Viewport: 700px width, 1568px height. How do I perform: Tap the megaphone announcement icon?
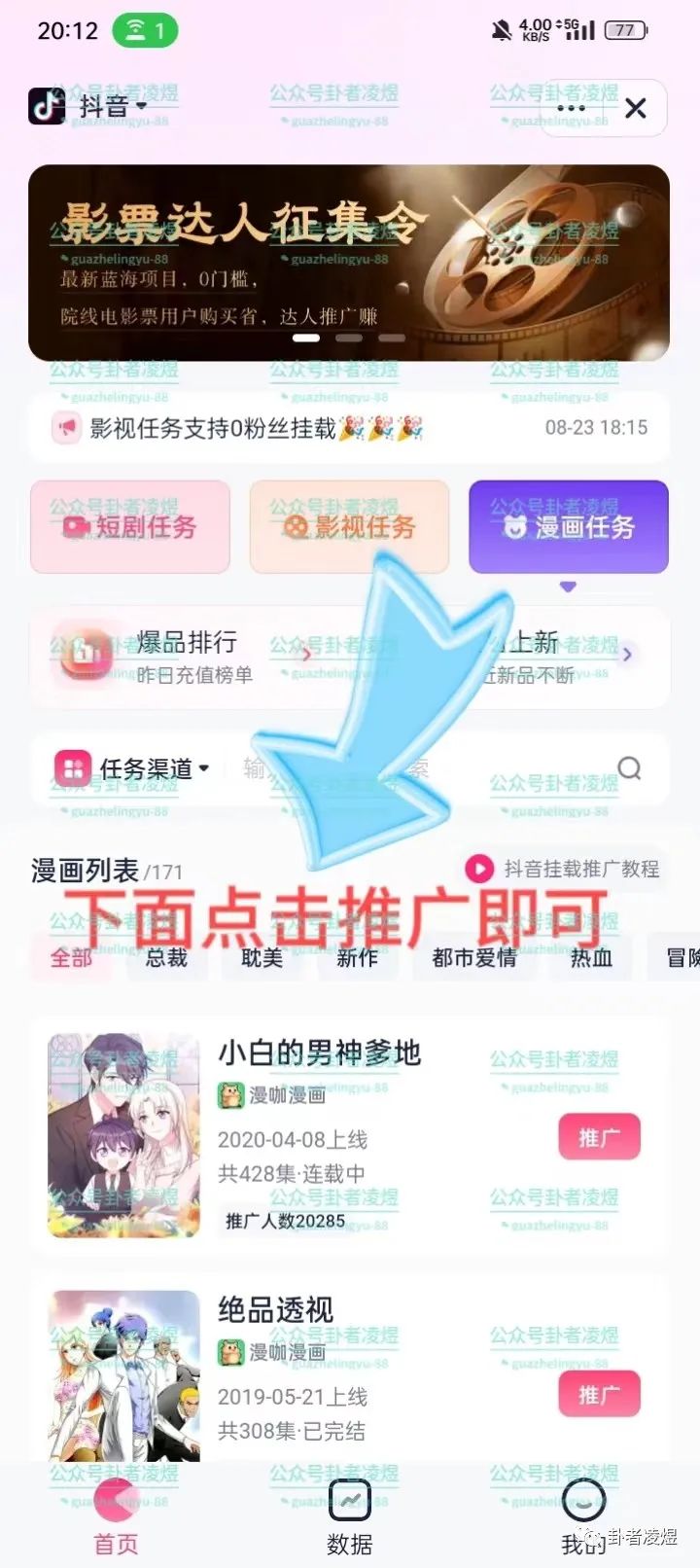point(66,427)
